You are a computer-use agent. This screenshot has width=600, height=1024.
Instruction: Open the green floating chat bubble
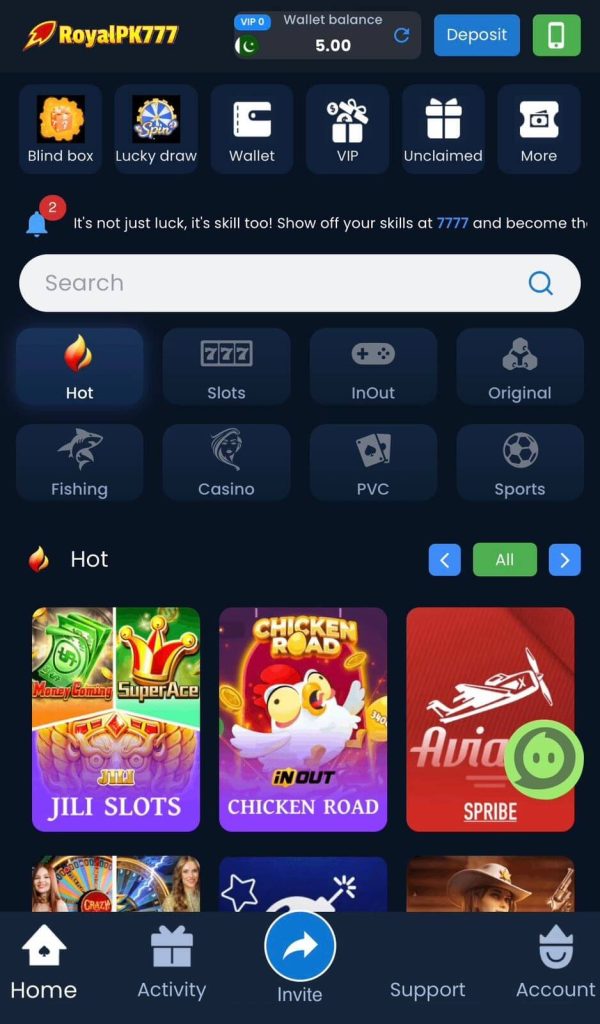click(x=543, y=759)
